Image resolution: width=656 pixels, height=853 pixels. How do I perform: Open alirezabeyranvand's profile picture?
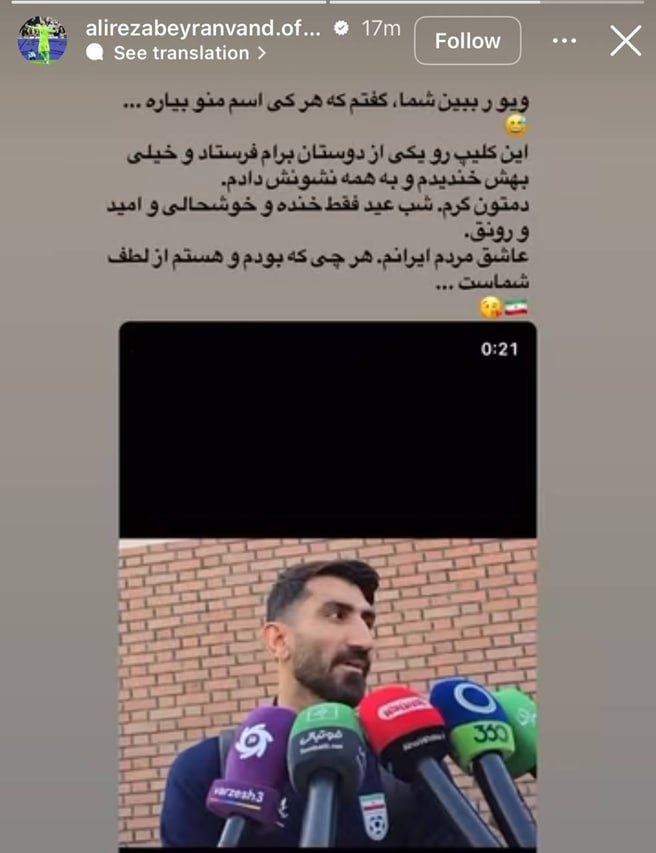43,41
